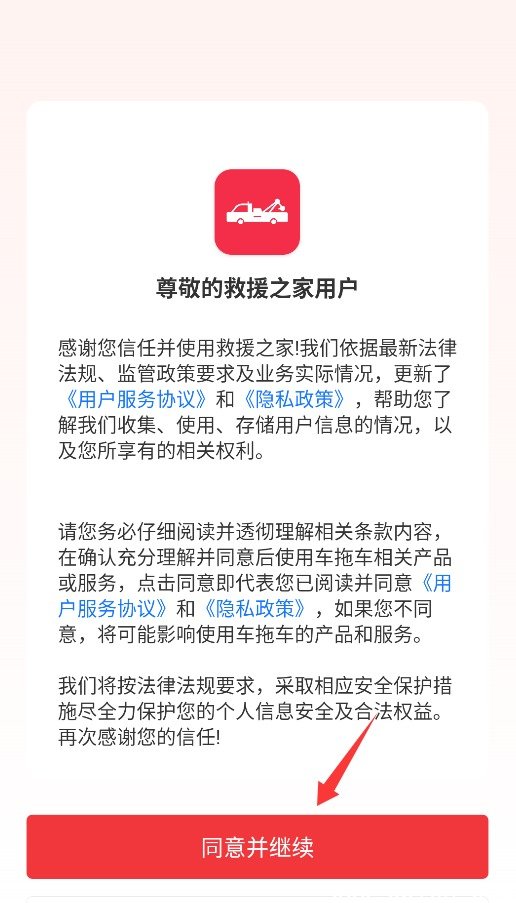Tap 同意并继续 button
Viewport: 516px width, 903px height.
coord(257,846)
